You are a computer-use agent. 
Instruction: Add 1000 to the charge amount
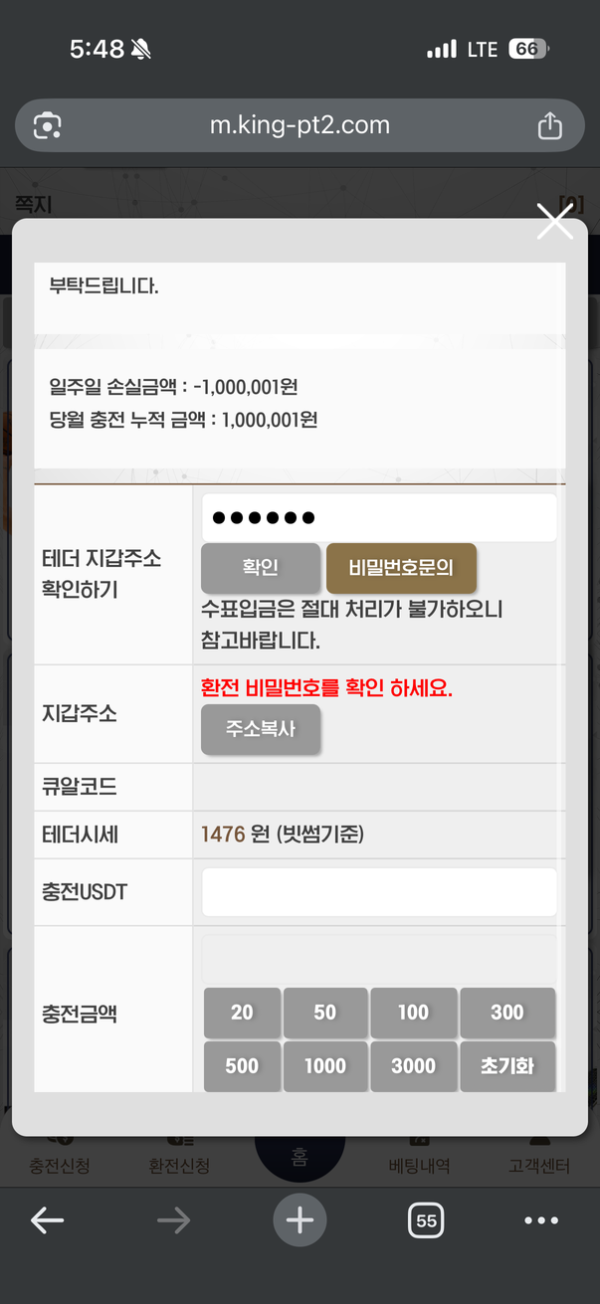[325, 1066]
